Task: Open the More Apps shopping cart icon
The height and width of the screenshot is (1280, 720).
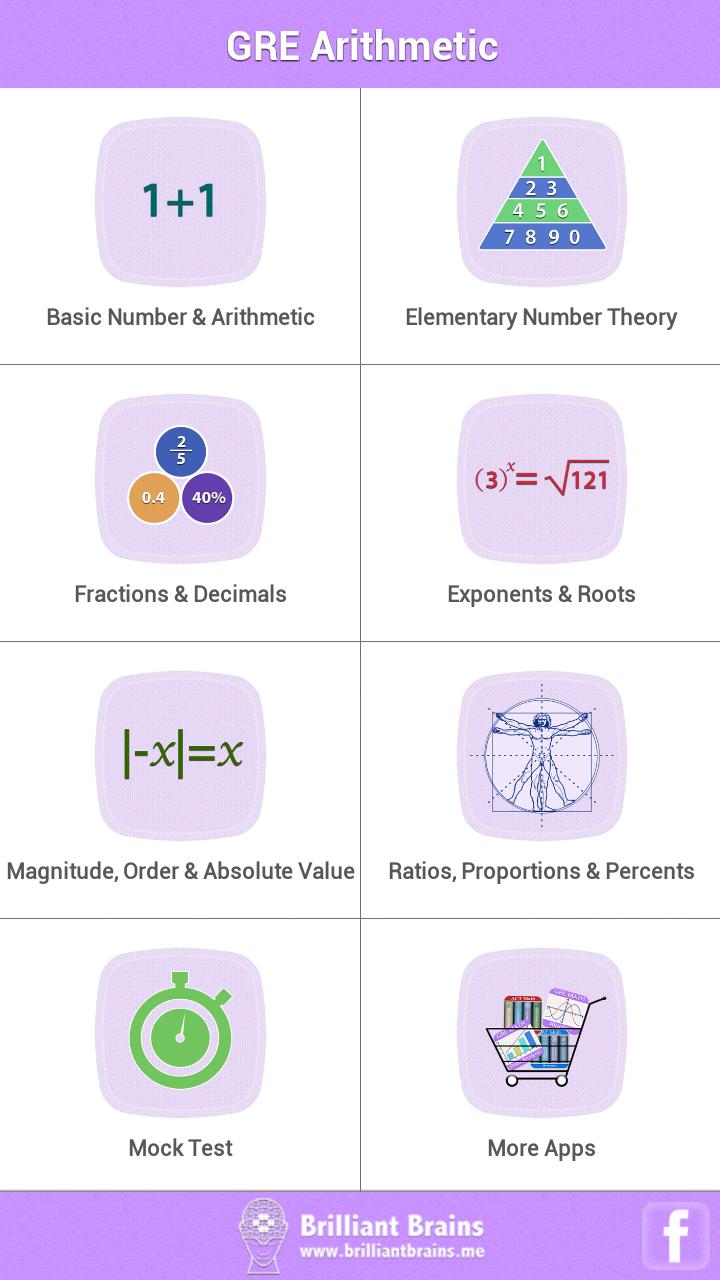Action: [x=540, y=1031]
